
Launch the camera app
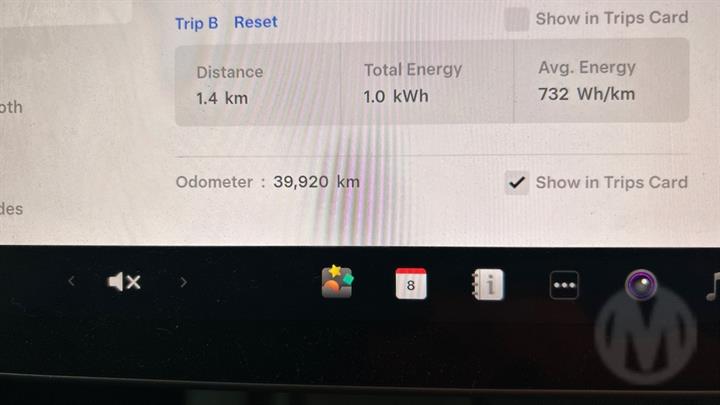coord(641,285)
